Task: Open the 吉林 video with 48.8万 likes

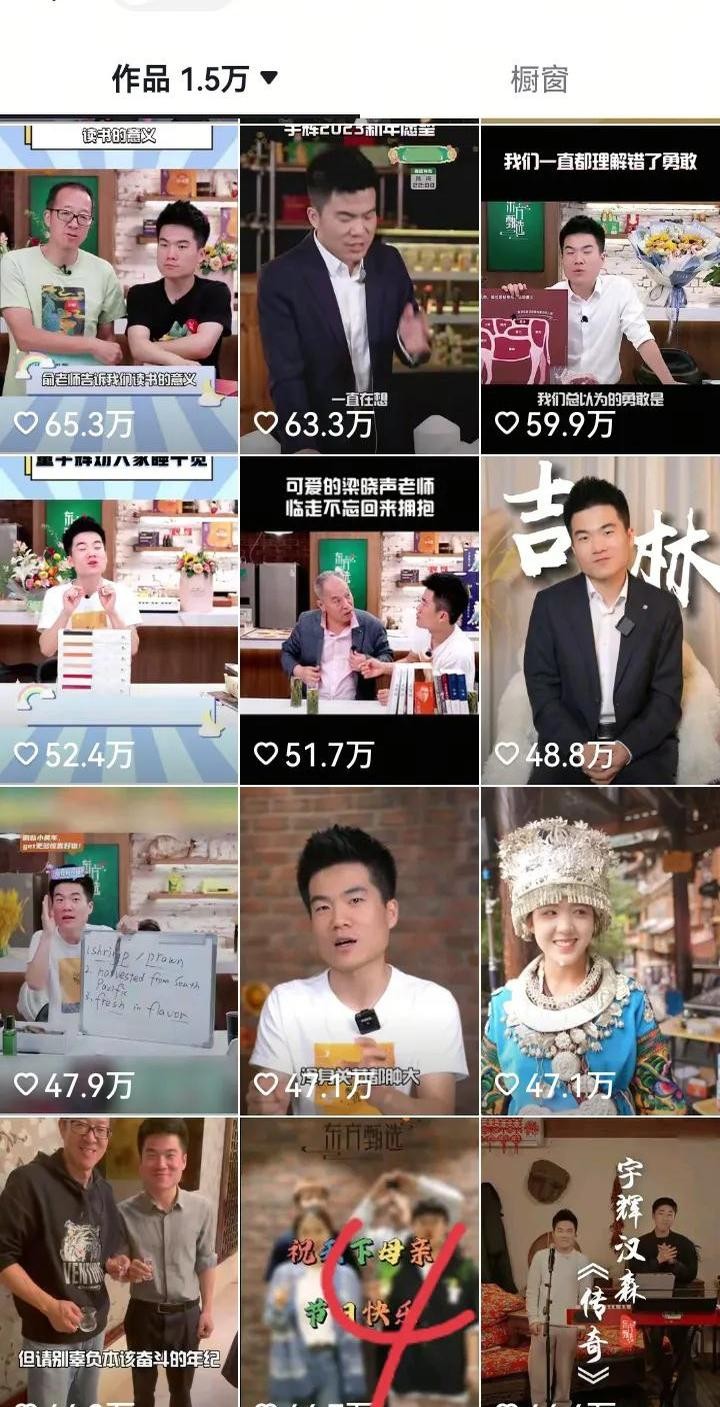Action: point(601,620)
